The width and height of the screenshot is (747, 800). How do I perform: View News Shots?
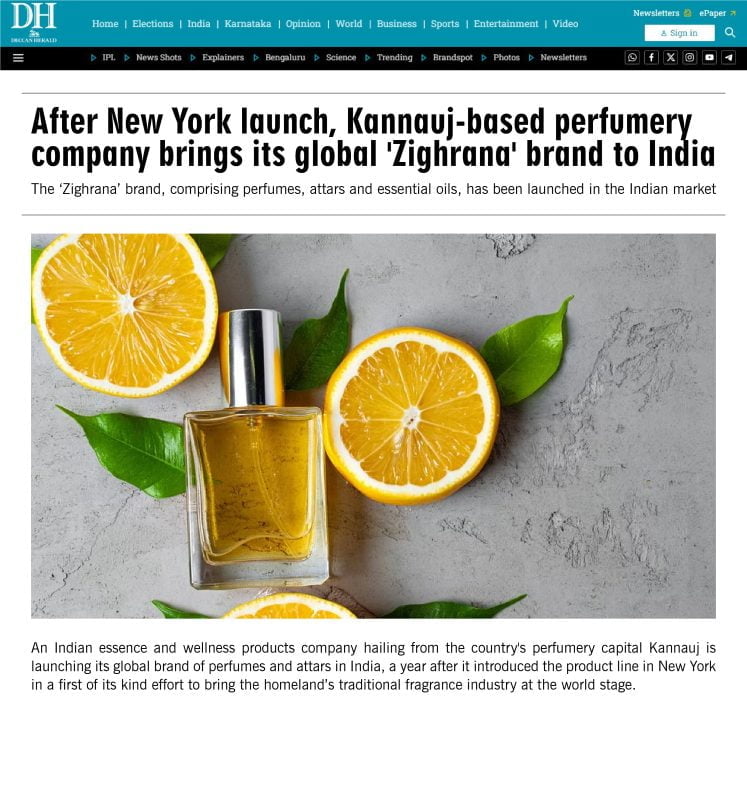click(158, 58)
